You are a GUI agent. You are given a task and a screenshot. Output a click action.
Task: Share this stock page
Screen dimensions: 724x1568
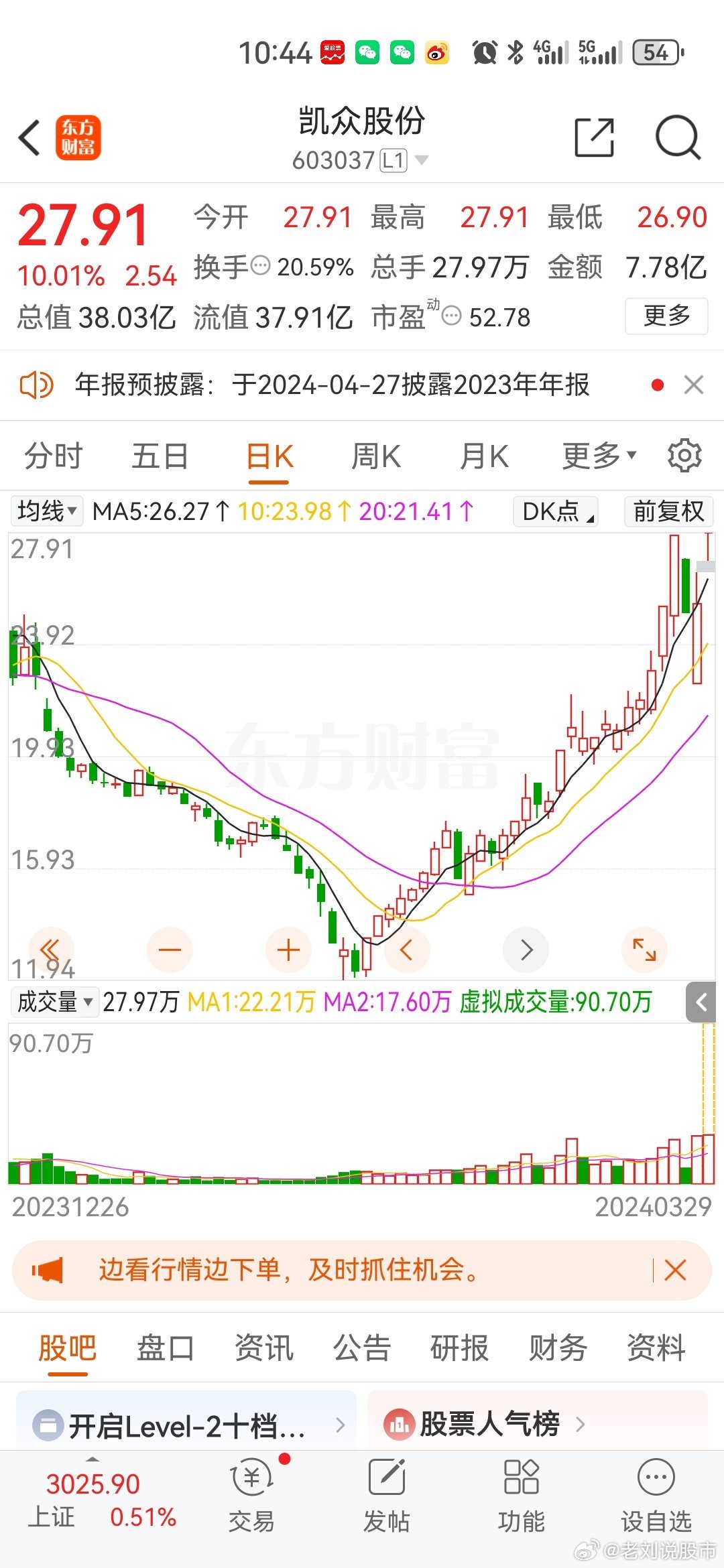595,137
